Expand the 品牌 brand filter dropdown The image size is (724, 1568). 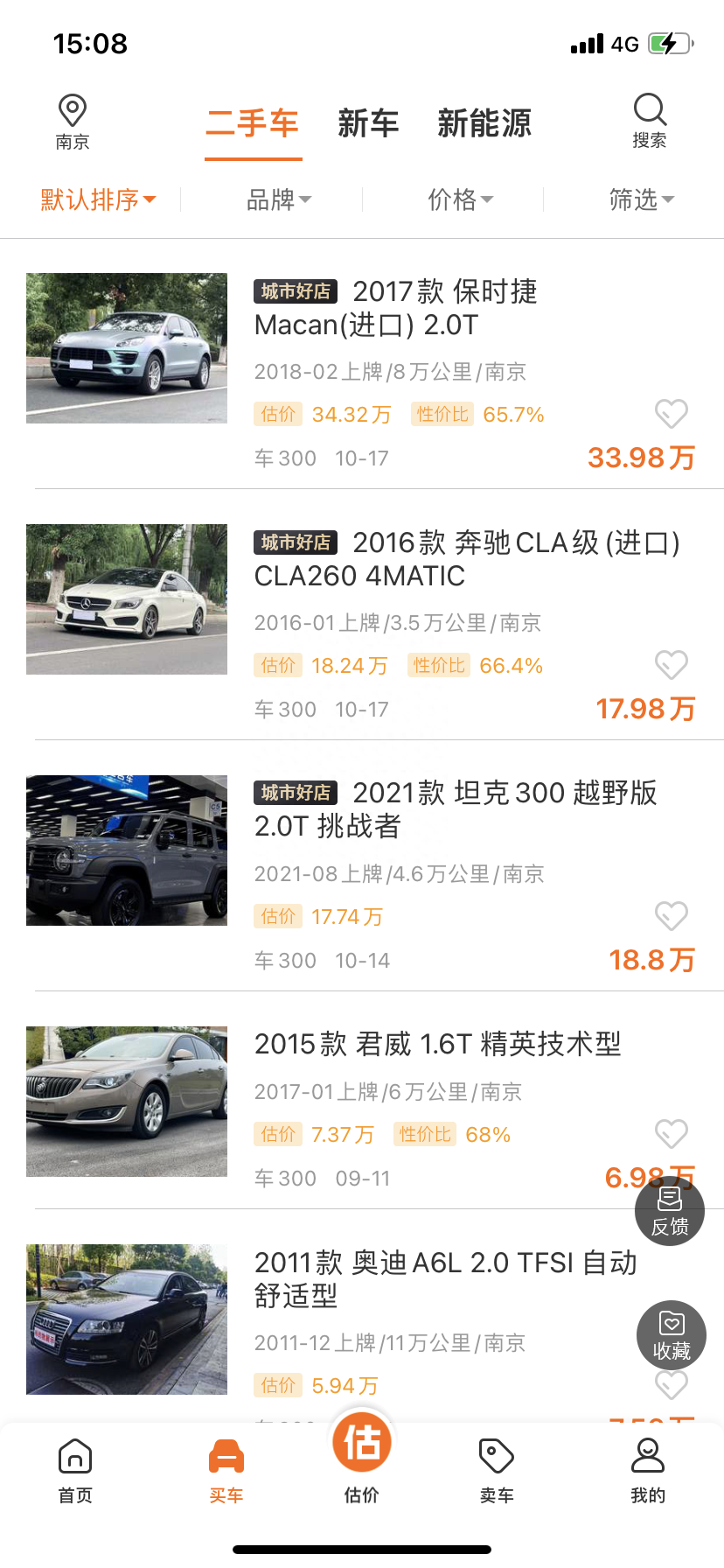click(275, 199)
